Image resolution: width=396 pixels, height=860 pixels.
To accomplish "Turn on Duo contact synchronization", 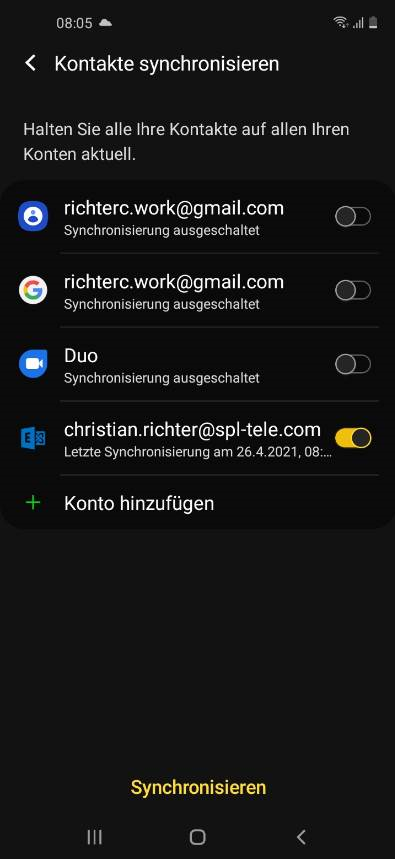I will [353, 364].
